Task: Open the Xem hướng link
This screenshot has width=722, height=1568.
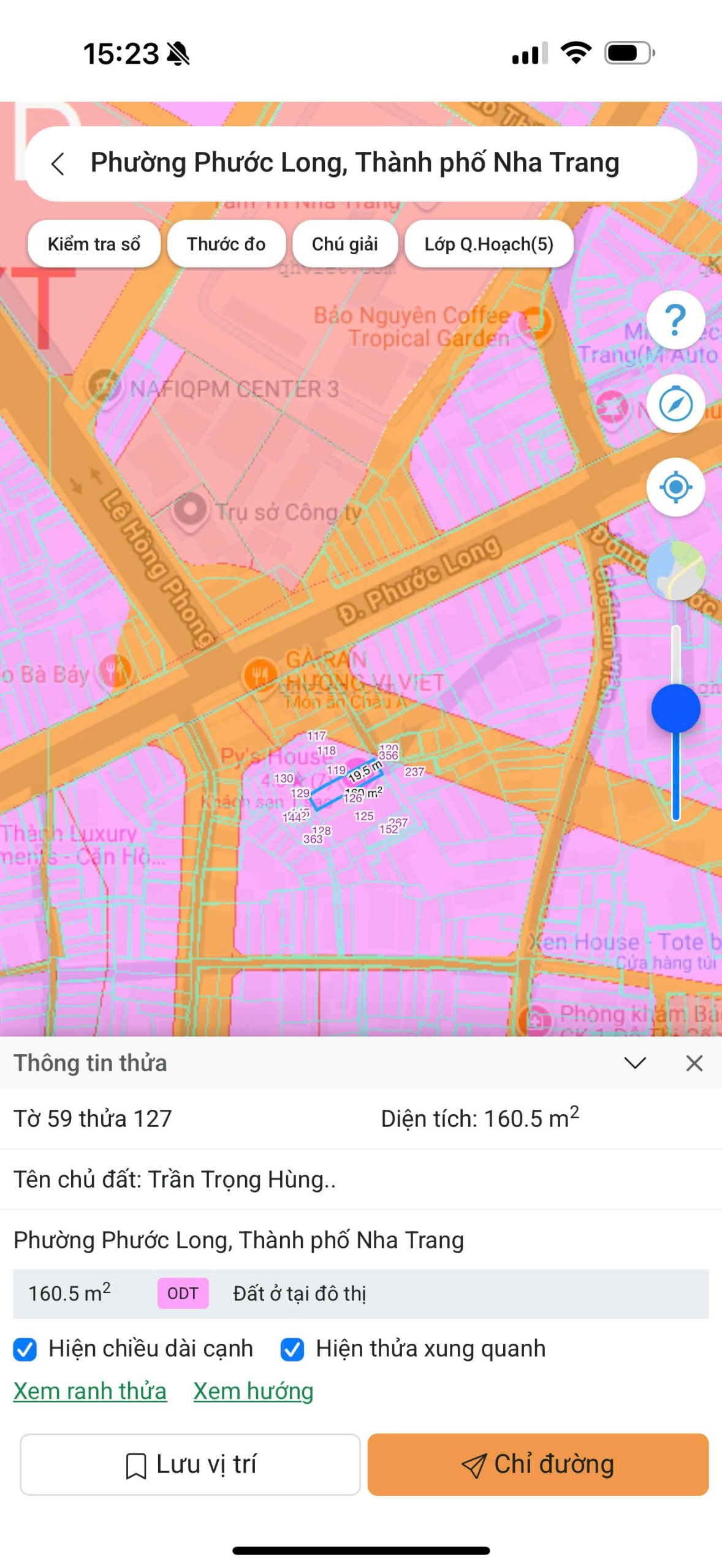Action: [x=253, y=1391]
